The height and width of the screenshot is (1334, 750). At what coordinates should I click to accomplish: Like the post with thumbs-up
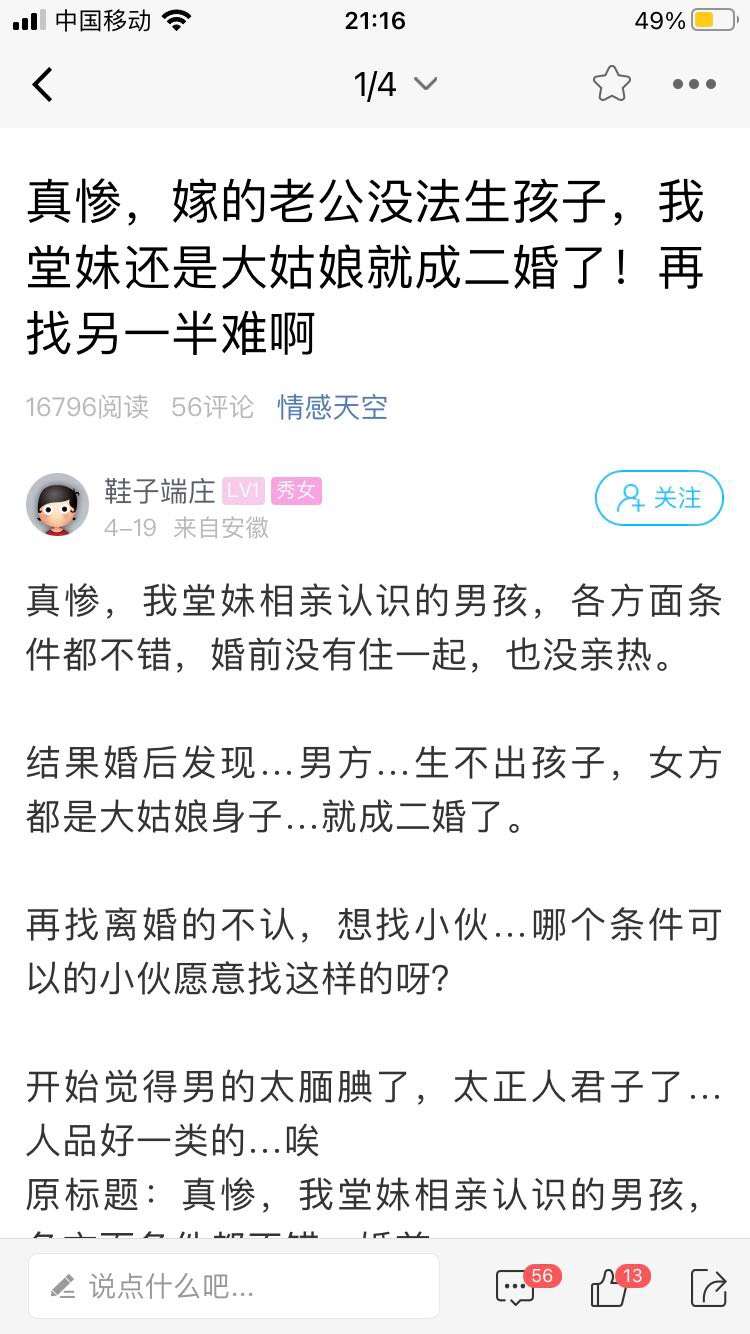pyautogui.click(x=610, y=1287)
